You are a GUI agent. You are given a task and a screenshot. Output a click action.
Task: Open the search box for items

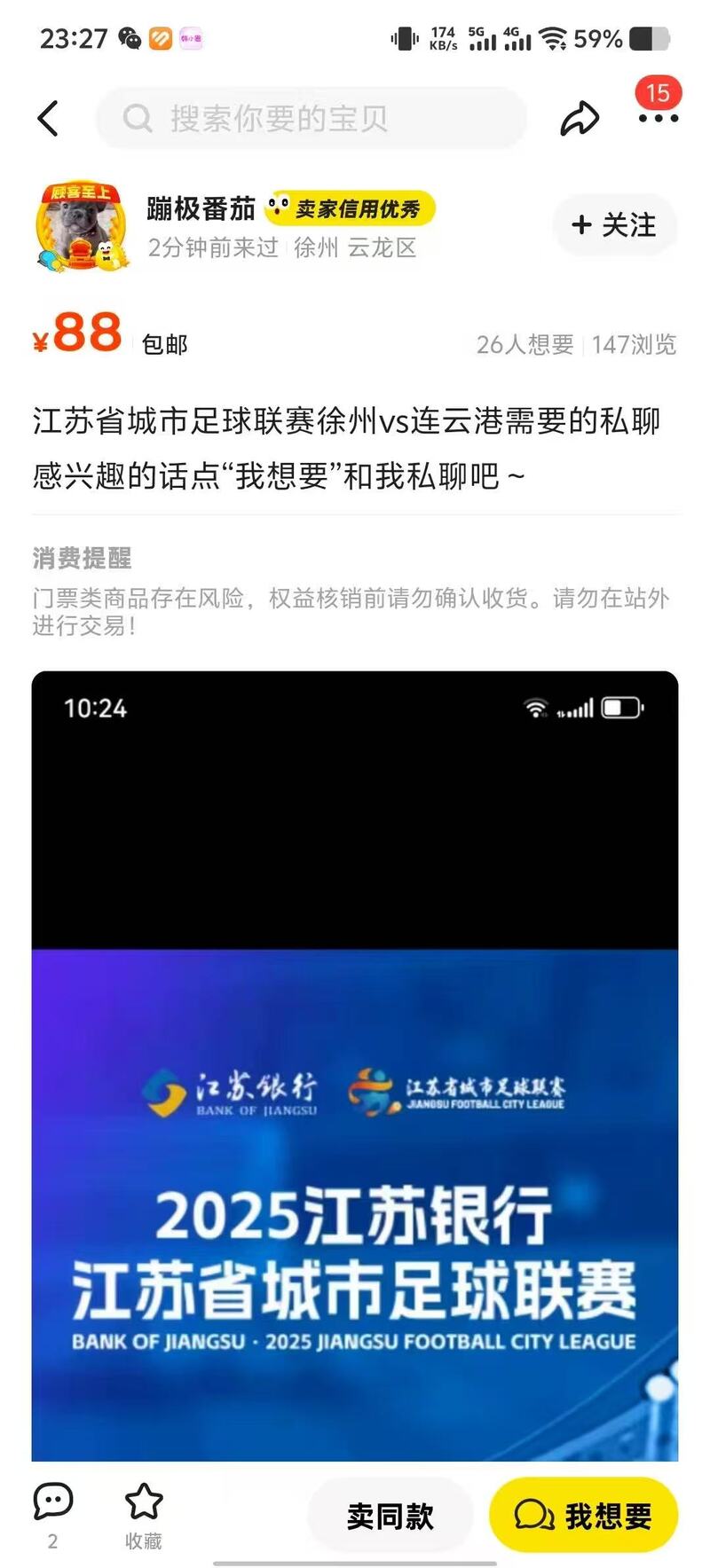tap(311, 118)
